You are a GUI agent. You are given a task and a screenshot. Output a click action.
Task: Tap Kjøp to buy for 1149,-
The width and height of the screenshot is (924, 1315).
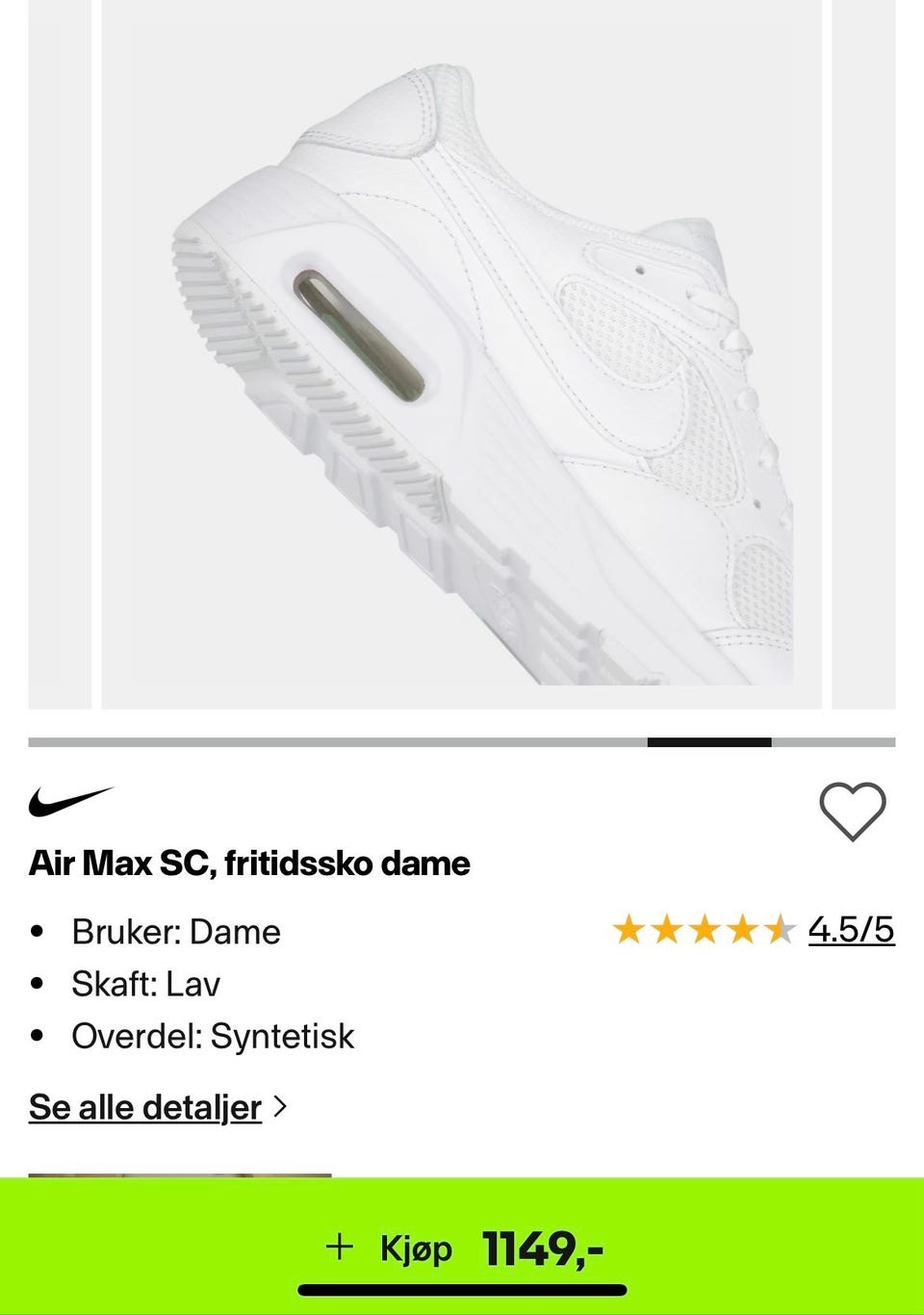coord(462,1248)
